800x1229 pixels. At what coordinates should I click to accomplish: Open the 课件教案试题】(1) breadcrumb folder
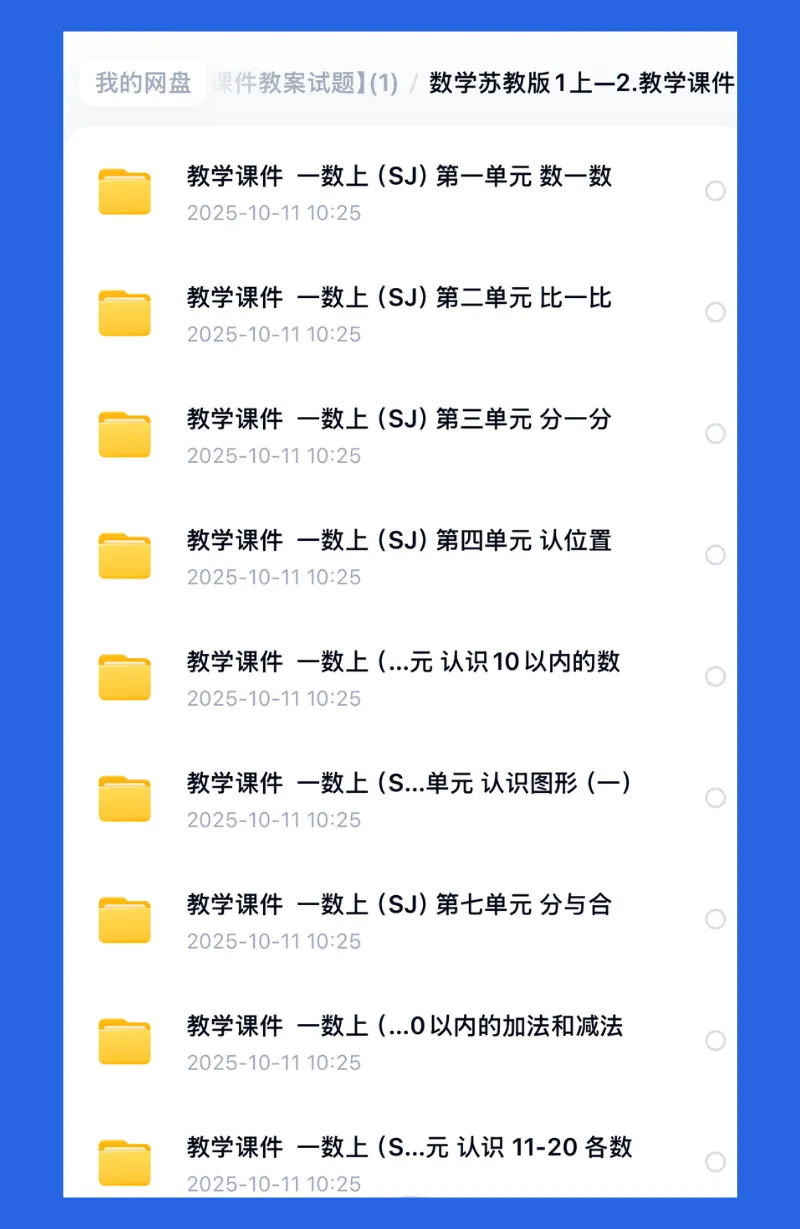tap(305, 83)
